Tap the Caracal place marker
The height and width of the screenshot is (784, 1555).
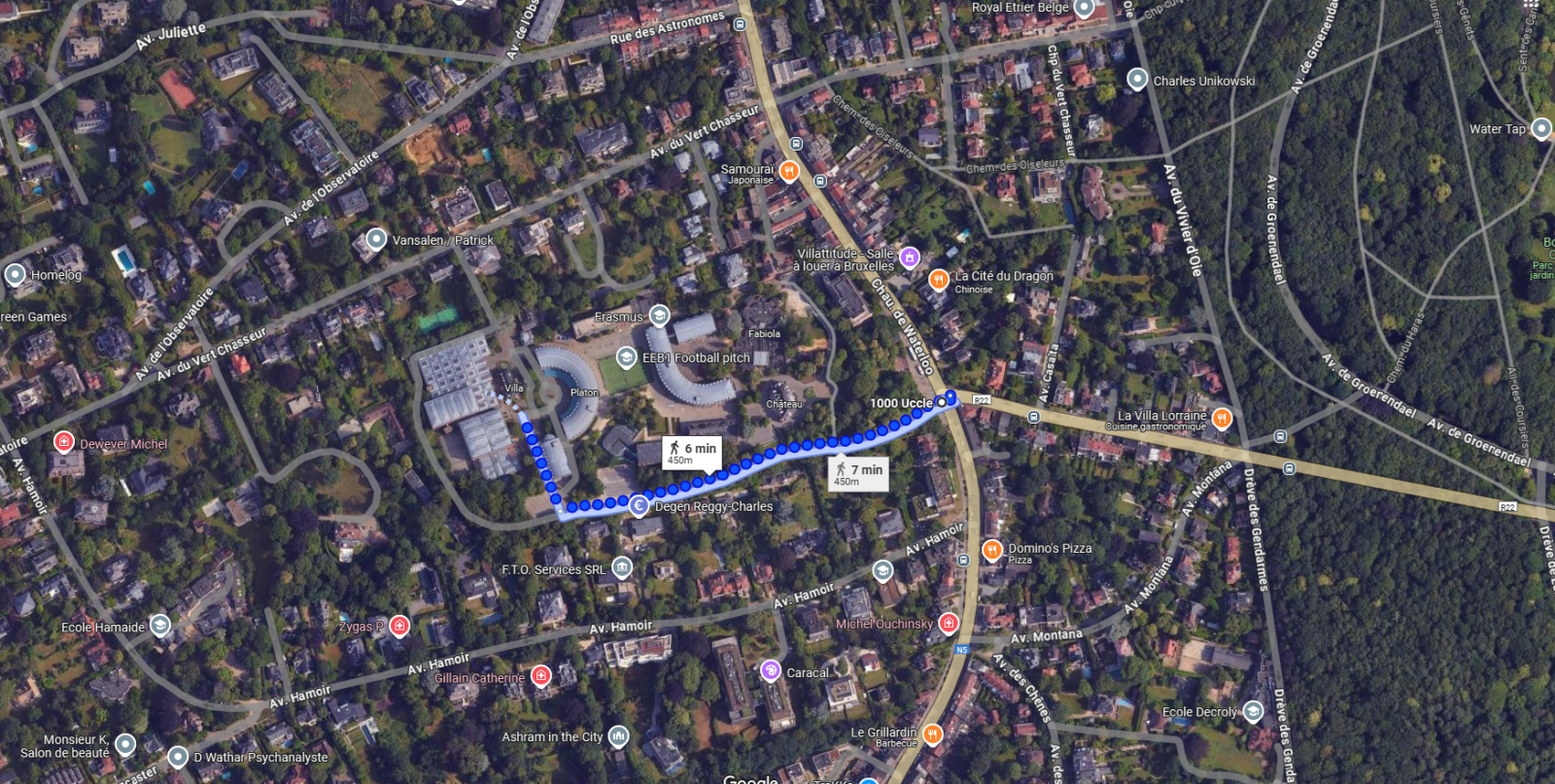pos(771,670)
